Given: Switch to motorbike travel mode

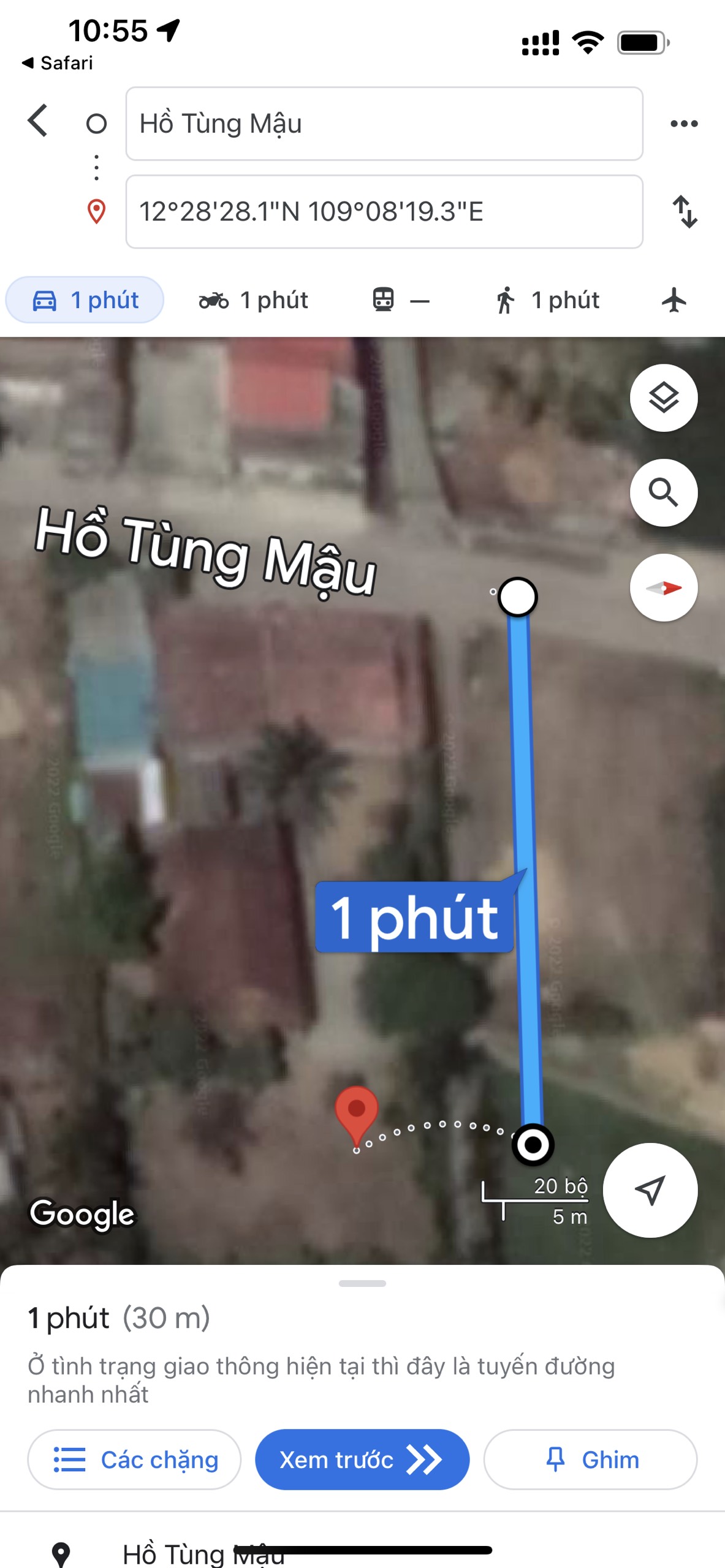Looking at the screenshot, I should coord(253,300).
